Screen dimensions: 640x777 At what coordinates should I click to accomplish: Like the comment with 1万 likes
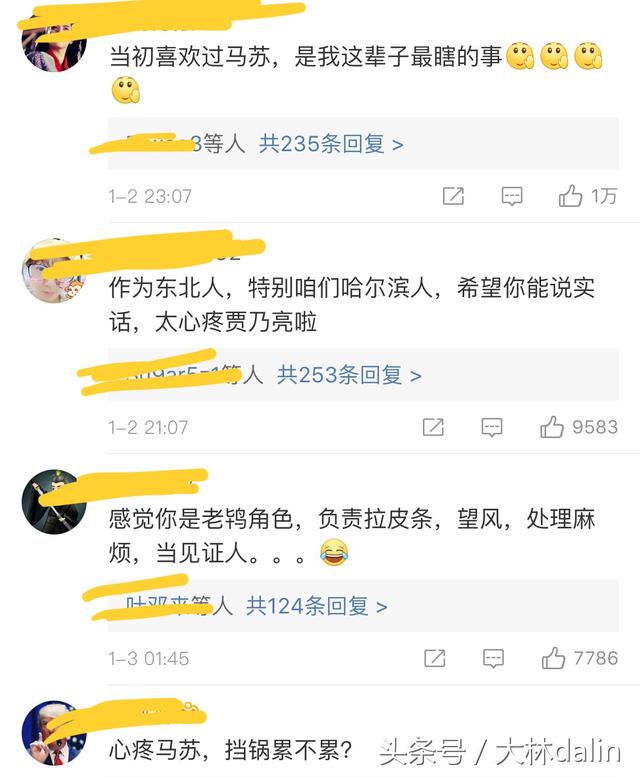tap(571, 196)
